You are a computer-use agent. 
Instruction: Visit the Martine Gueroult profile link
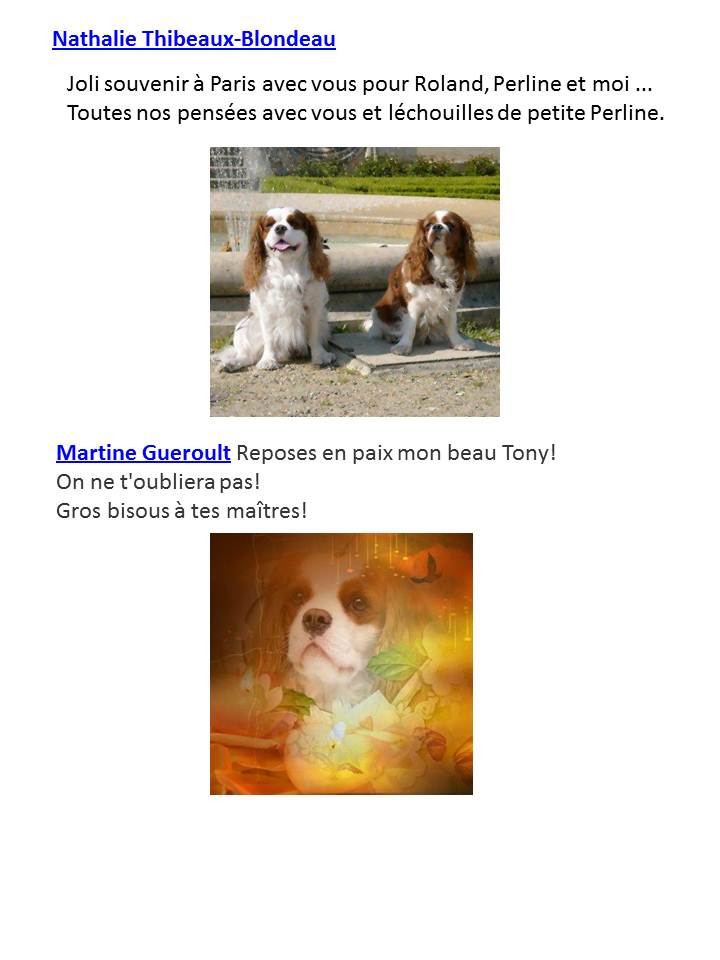[143, 453]
